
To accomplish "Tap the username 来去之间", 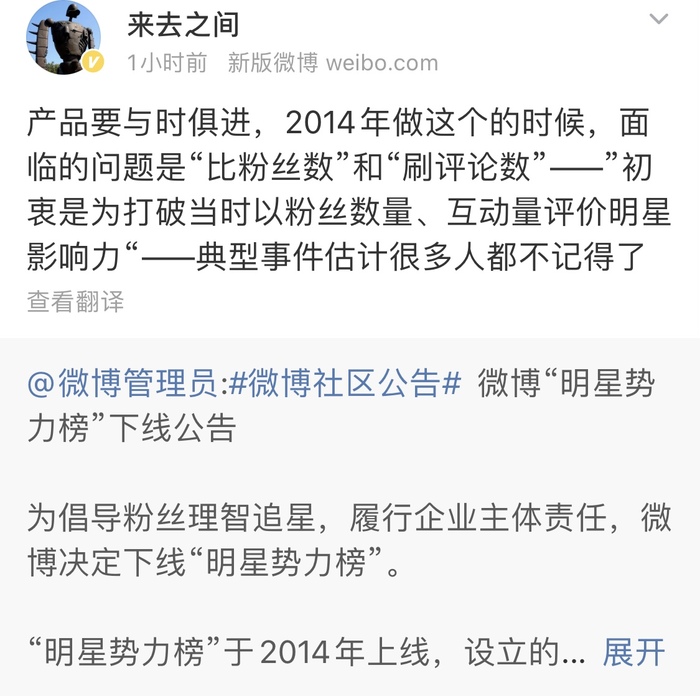I will pos(183,23).
